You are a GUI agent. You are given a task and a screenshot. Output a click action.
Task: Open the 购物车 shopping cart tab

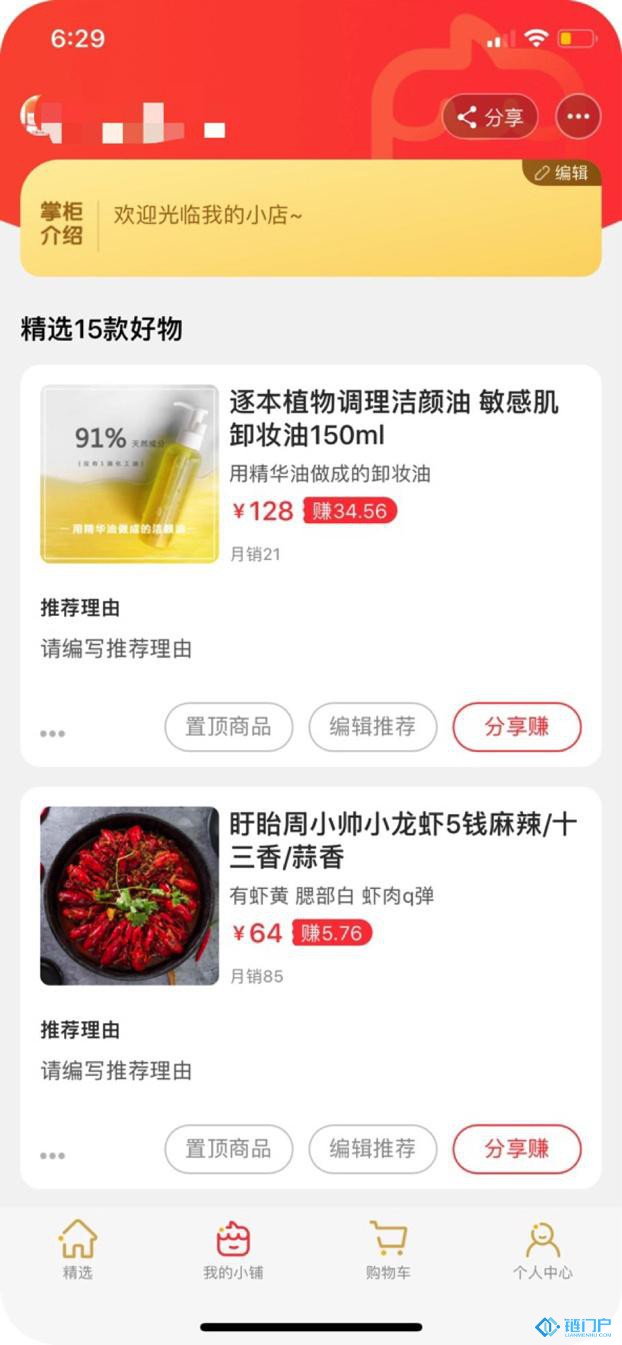coord(388,1250)
